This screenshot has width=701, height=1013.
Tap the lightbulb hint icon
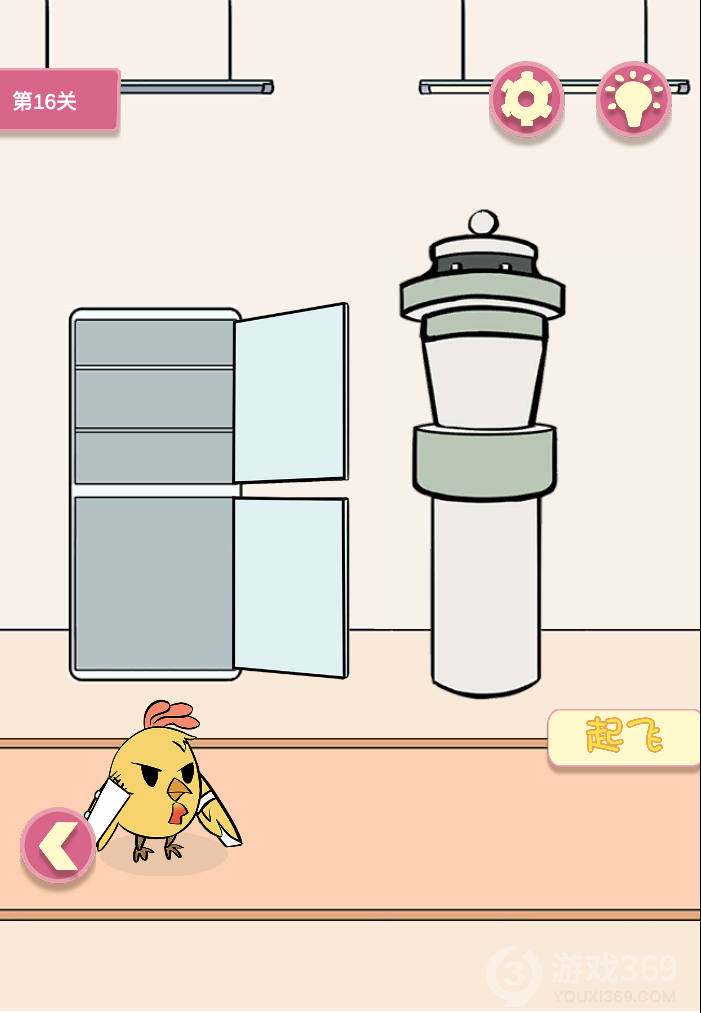tap(633, 99)
